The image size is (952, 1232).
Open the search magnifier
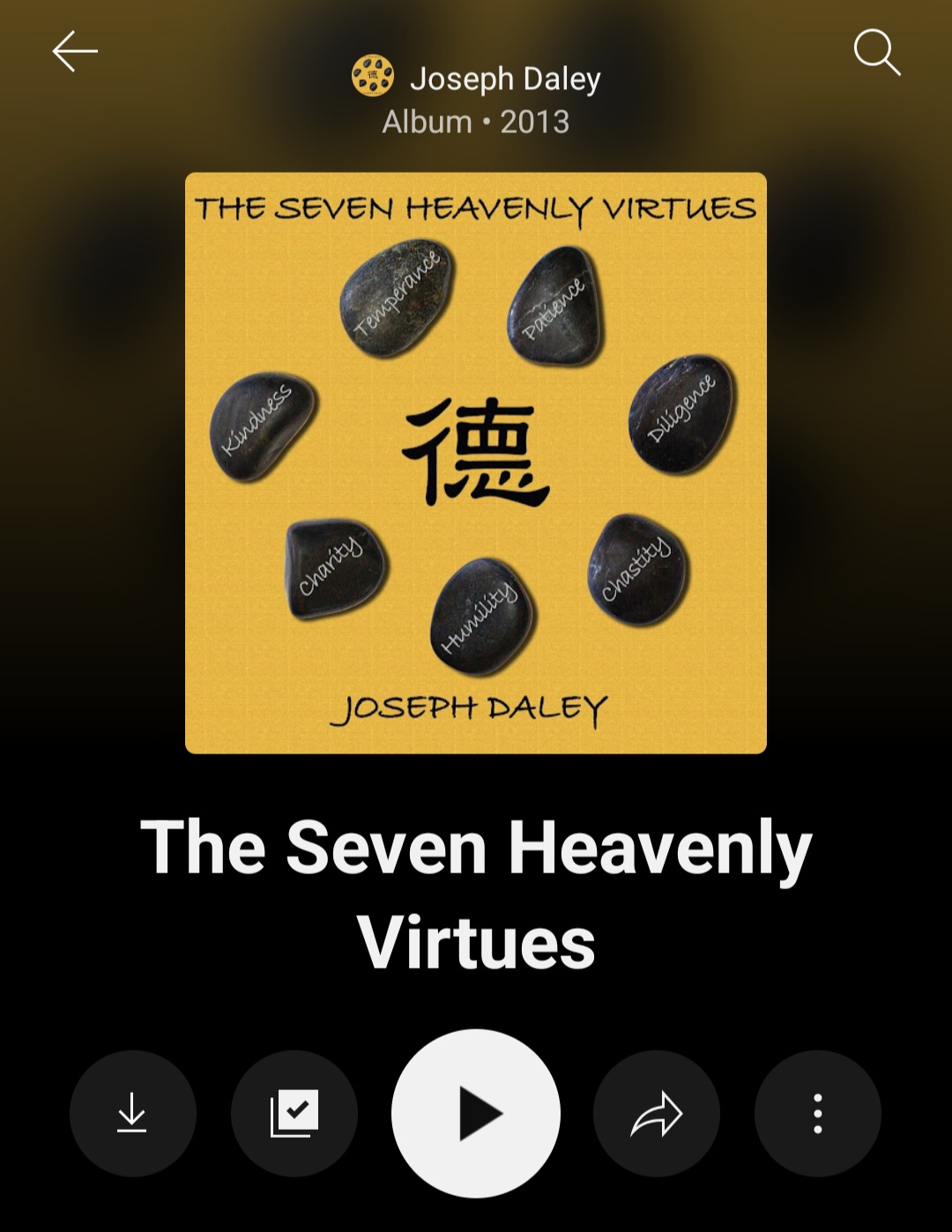[877, 53]
